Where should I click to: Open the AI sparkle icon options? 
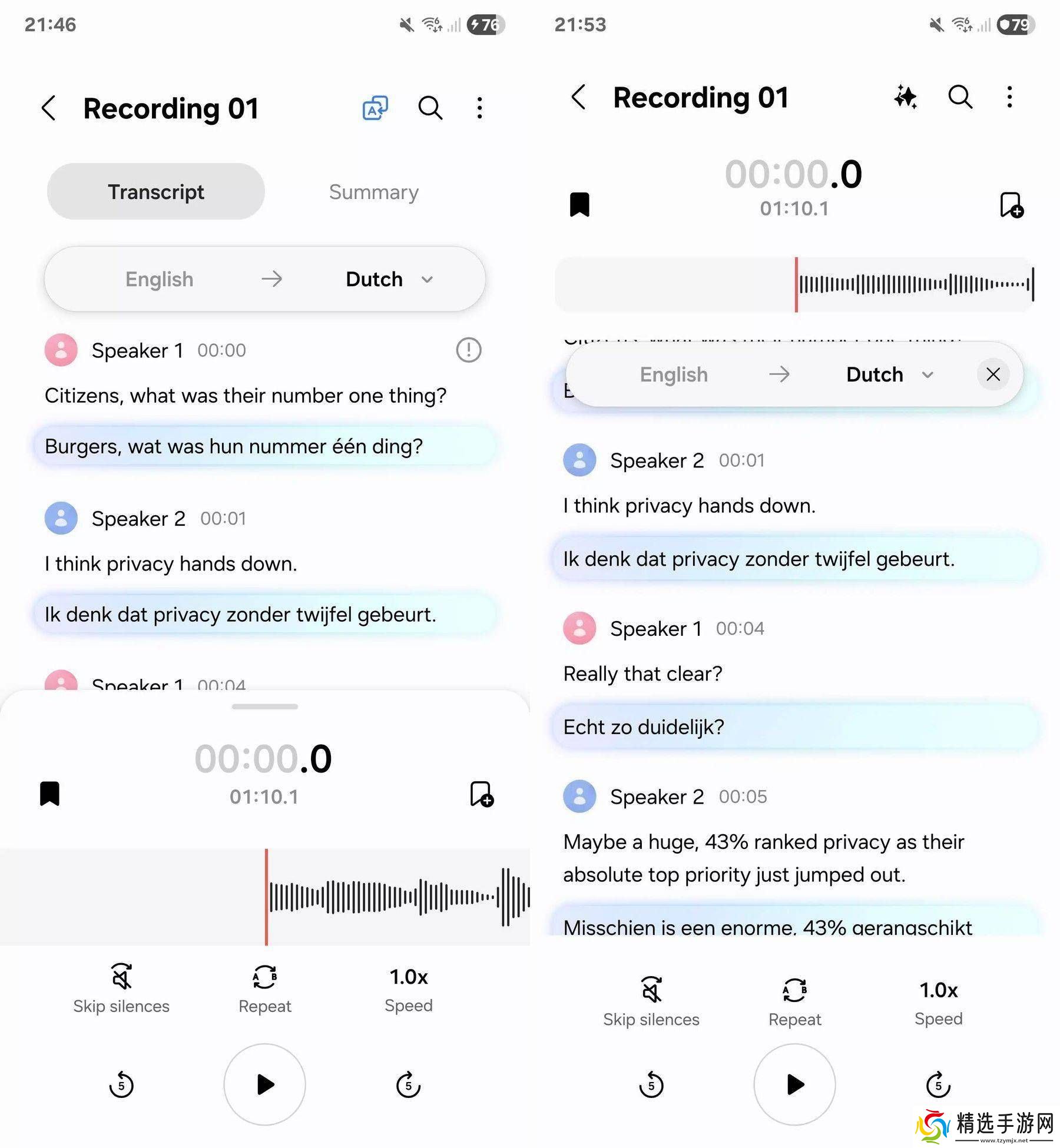pos(905,97)
